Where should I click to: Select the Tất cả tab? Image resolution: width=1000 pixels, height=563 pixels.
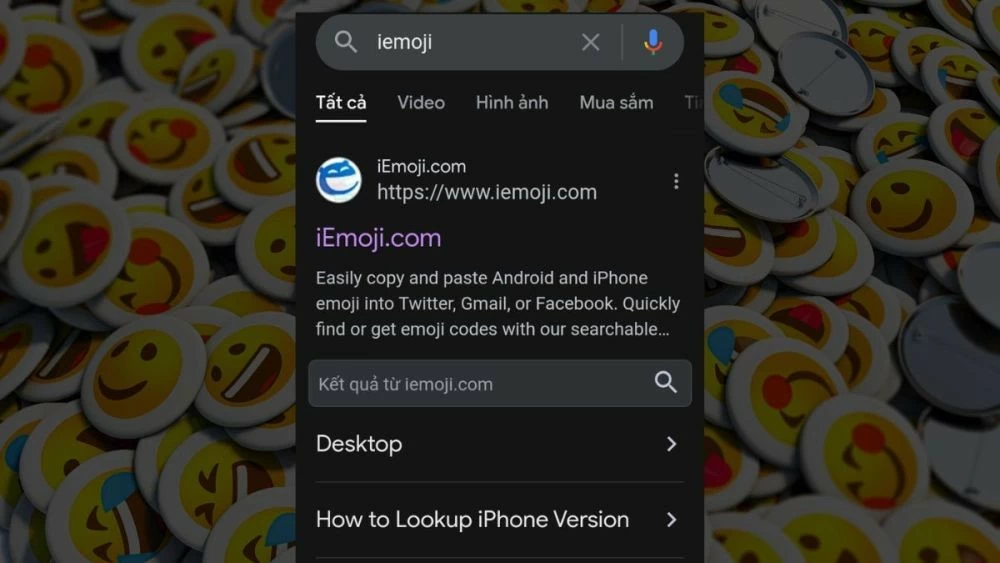(341, 102)
